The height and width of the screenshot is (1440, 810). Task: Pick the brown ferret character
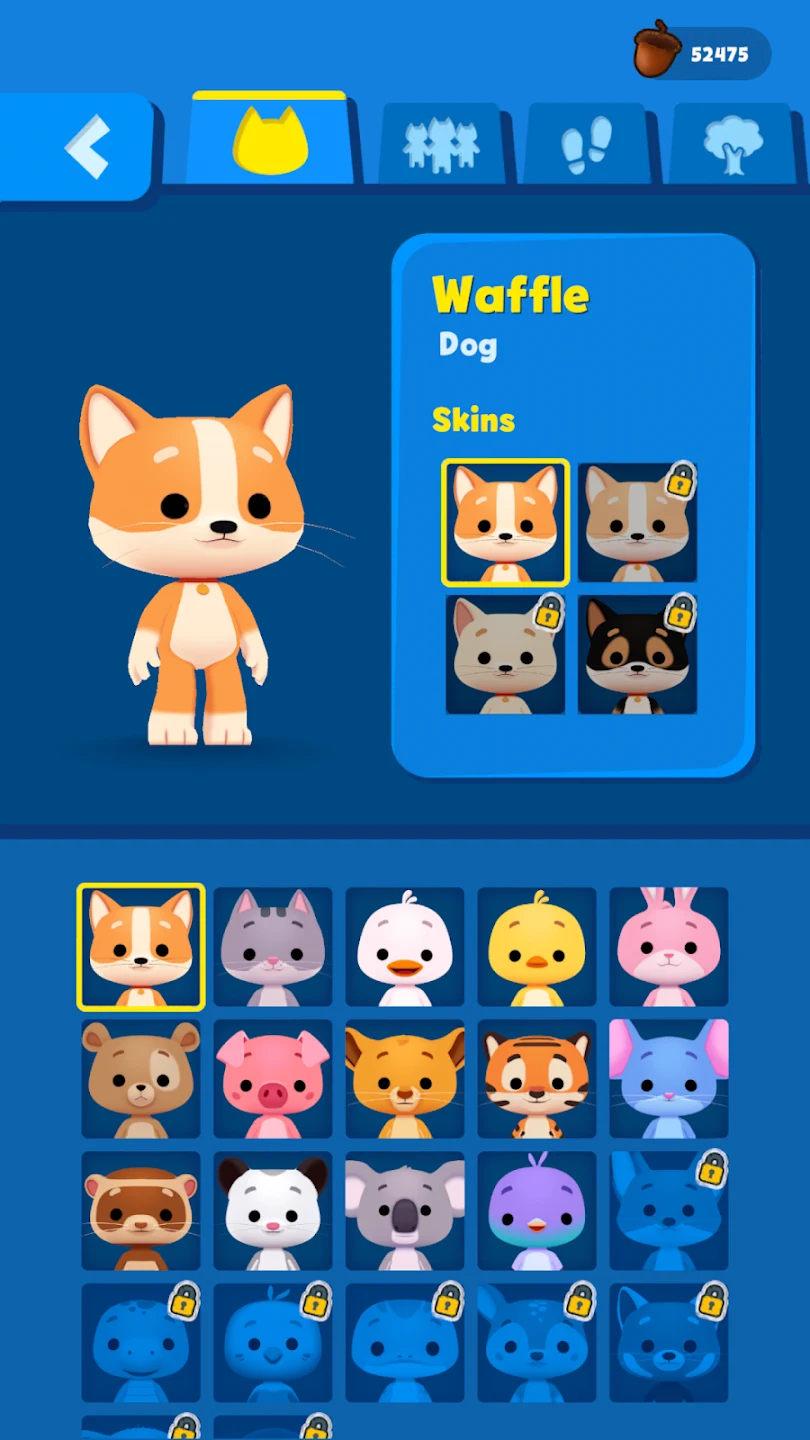tap(141, 1211)
